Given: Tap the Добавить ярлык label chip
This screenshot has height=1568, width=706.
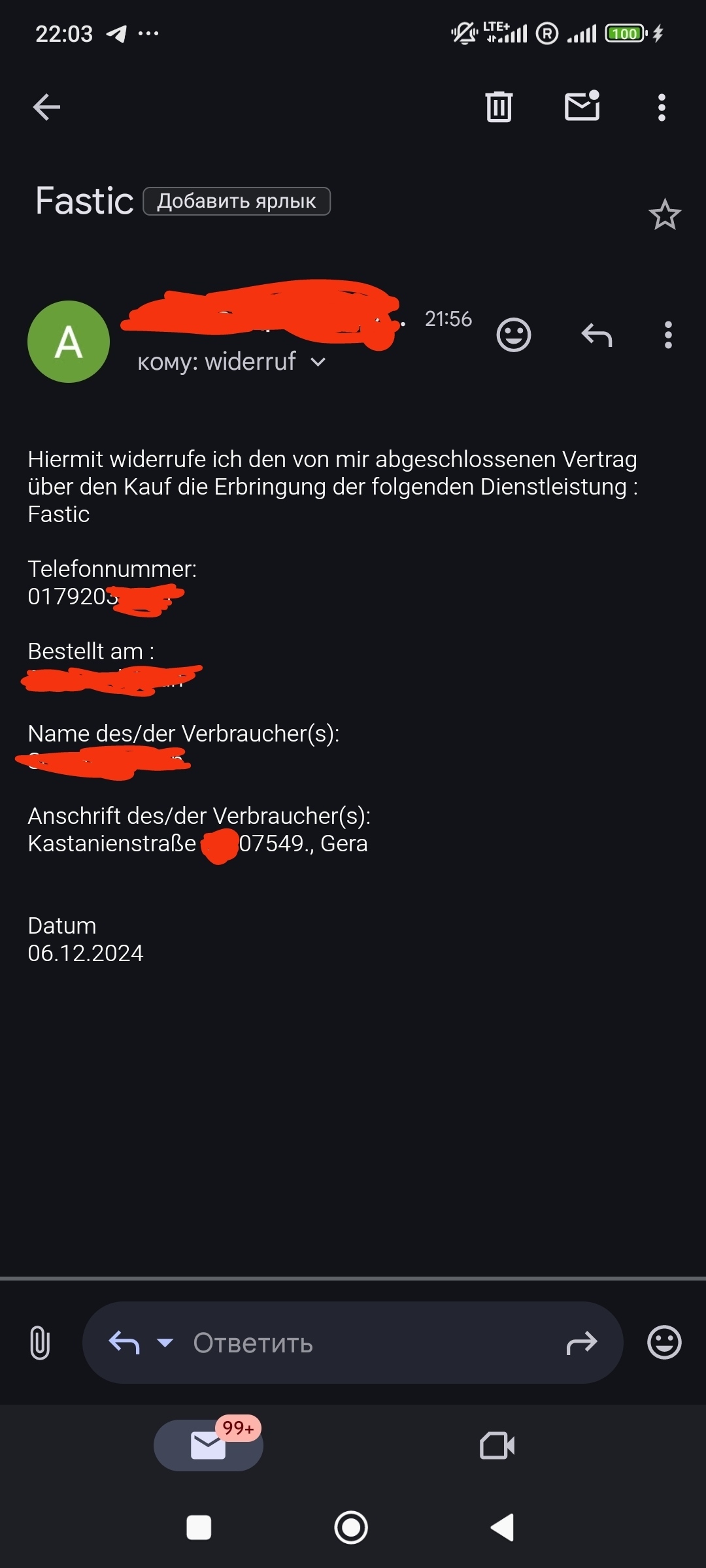Looking at the screenshot, I should [237, 201].
